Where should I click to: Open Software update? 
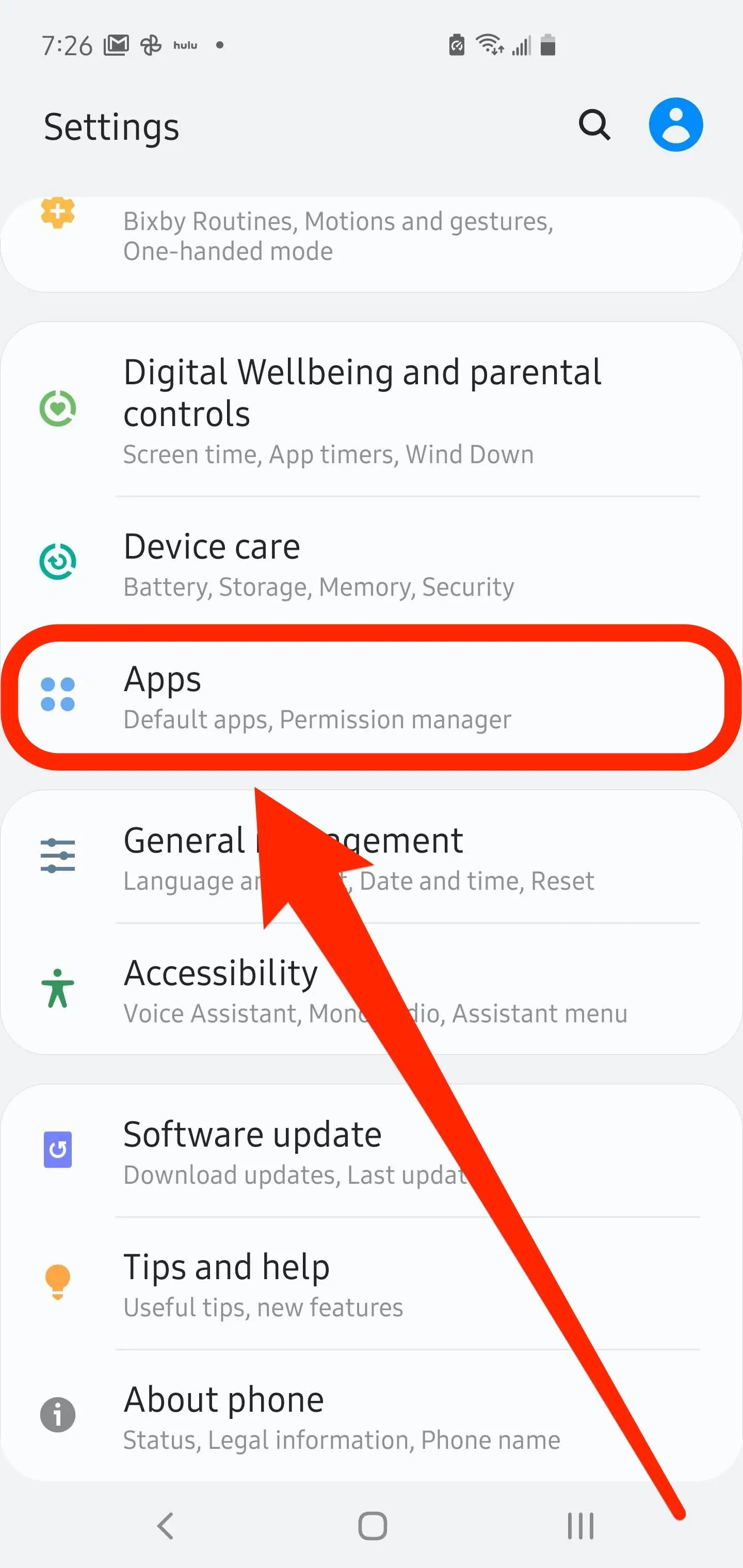point(372,1150)
